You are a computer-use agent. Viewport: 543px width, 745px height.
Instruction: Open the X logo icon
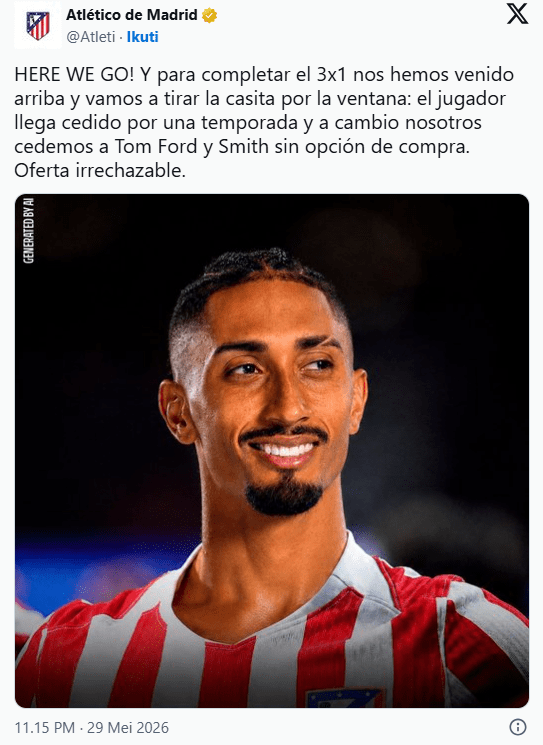(517, 14)
